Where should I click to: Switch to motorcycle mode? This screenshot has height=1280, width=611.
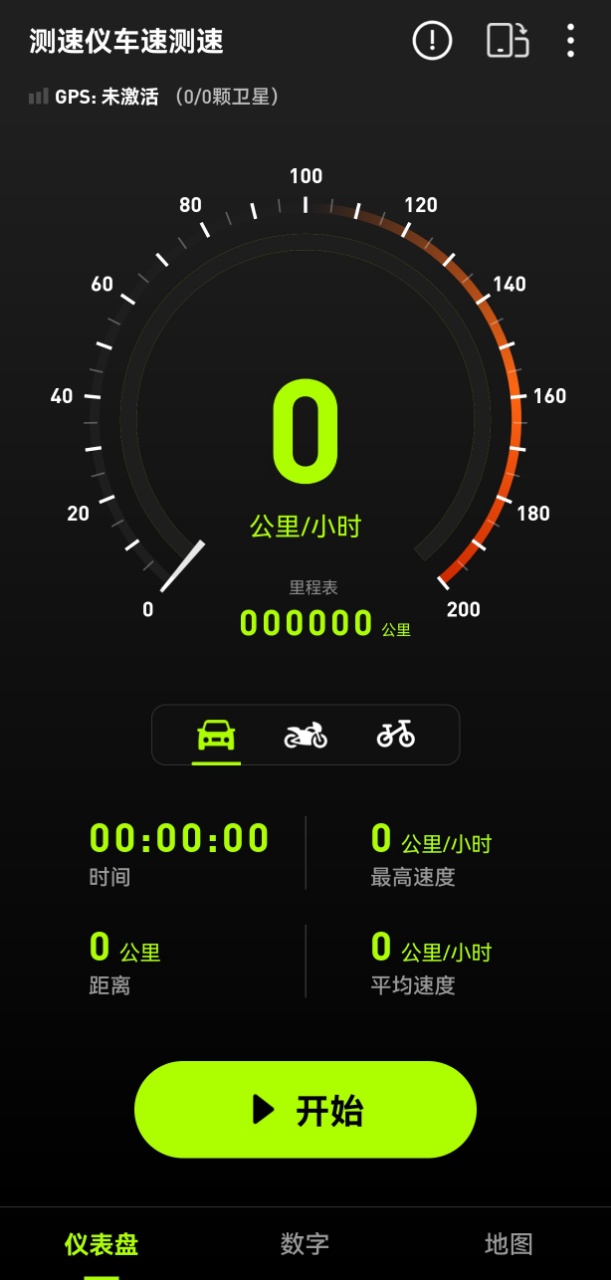(x=305, y=736)
